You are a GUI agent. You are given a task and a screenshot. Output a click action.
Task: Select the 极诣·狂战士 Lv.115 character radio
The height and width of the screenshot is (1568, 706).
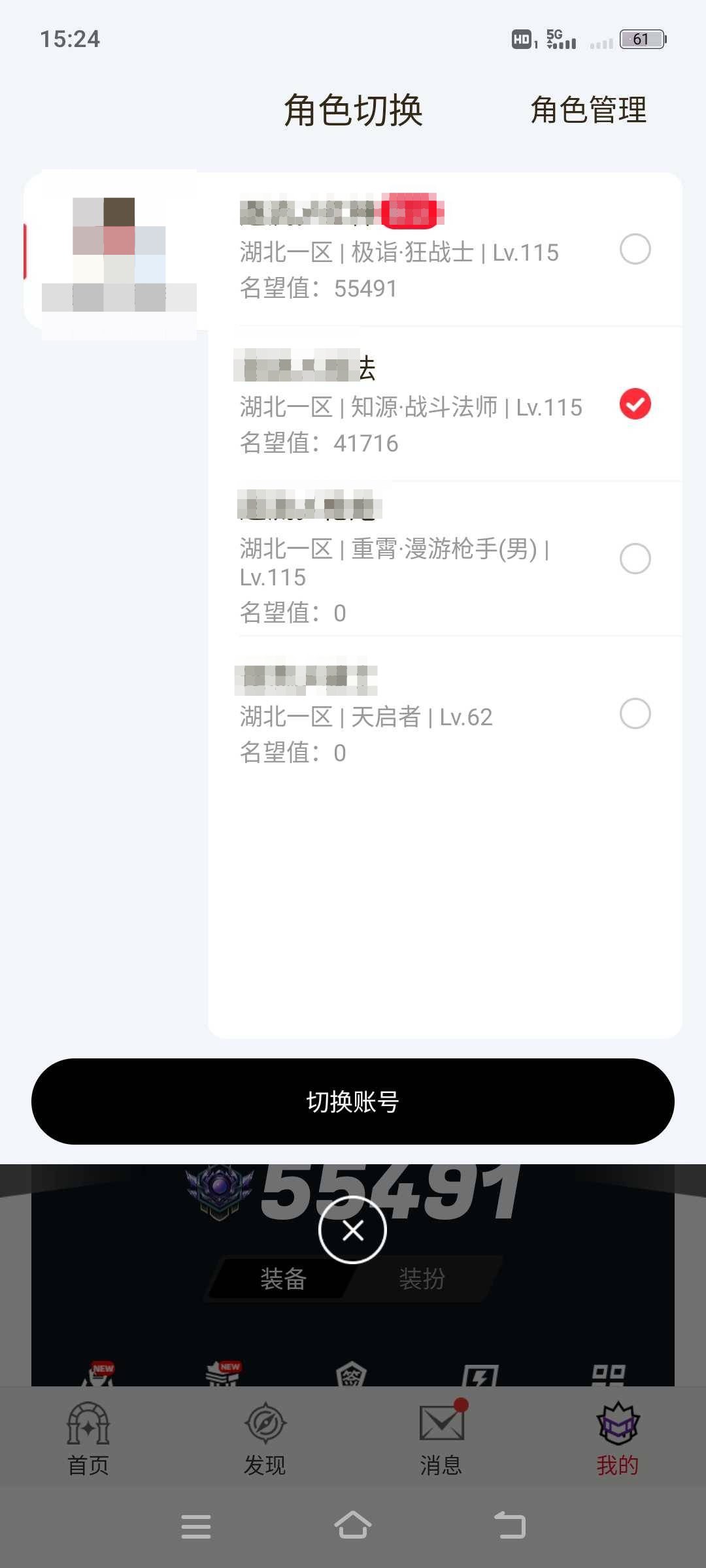[x=635, y=250]
